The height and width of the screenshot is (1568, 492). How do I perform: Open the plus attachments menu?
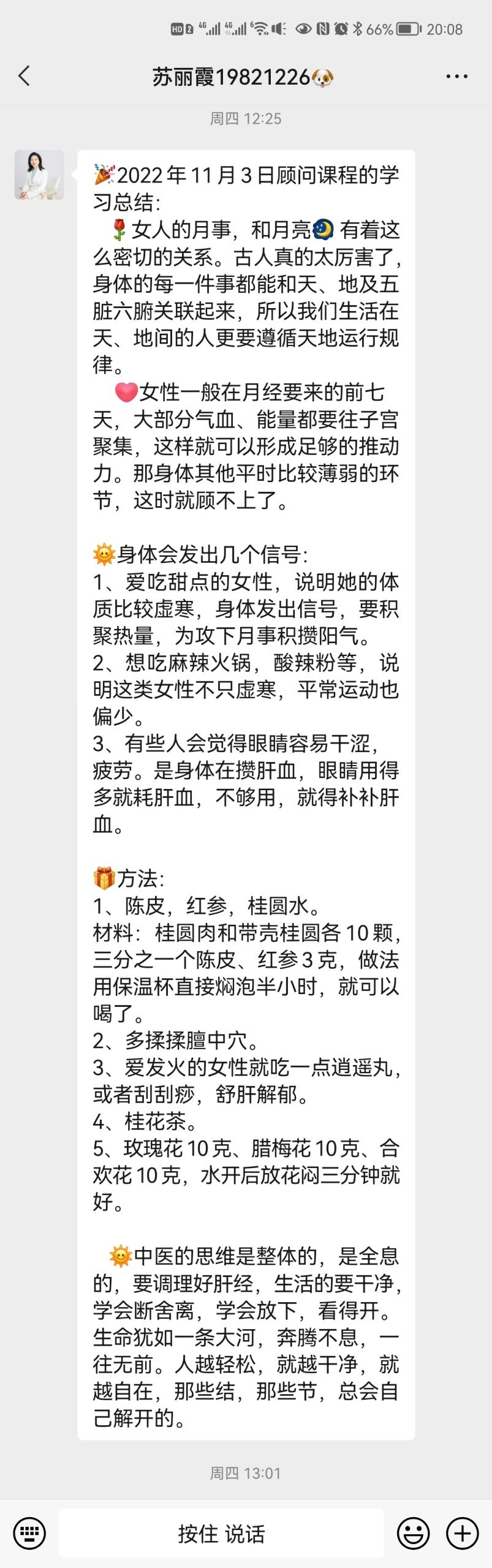462,1533
